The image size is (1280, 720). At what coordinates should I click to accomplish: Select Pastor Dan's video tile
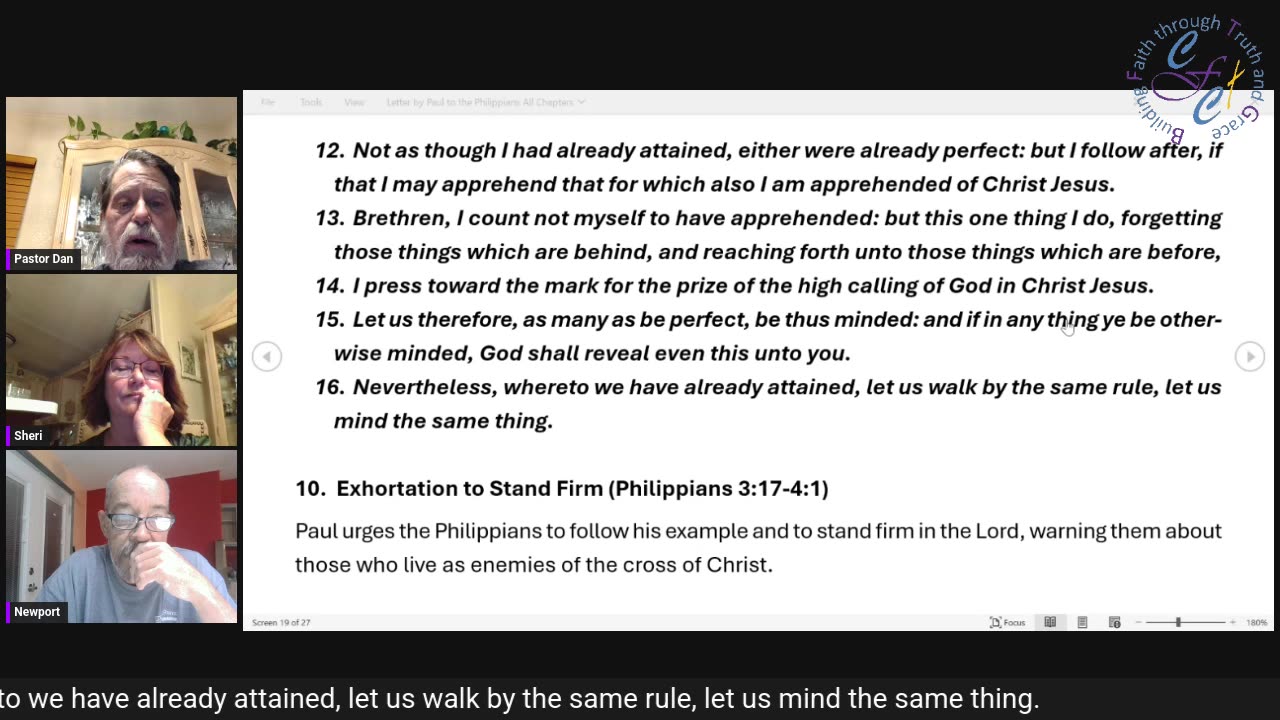click(x=121, y=183)
